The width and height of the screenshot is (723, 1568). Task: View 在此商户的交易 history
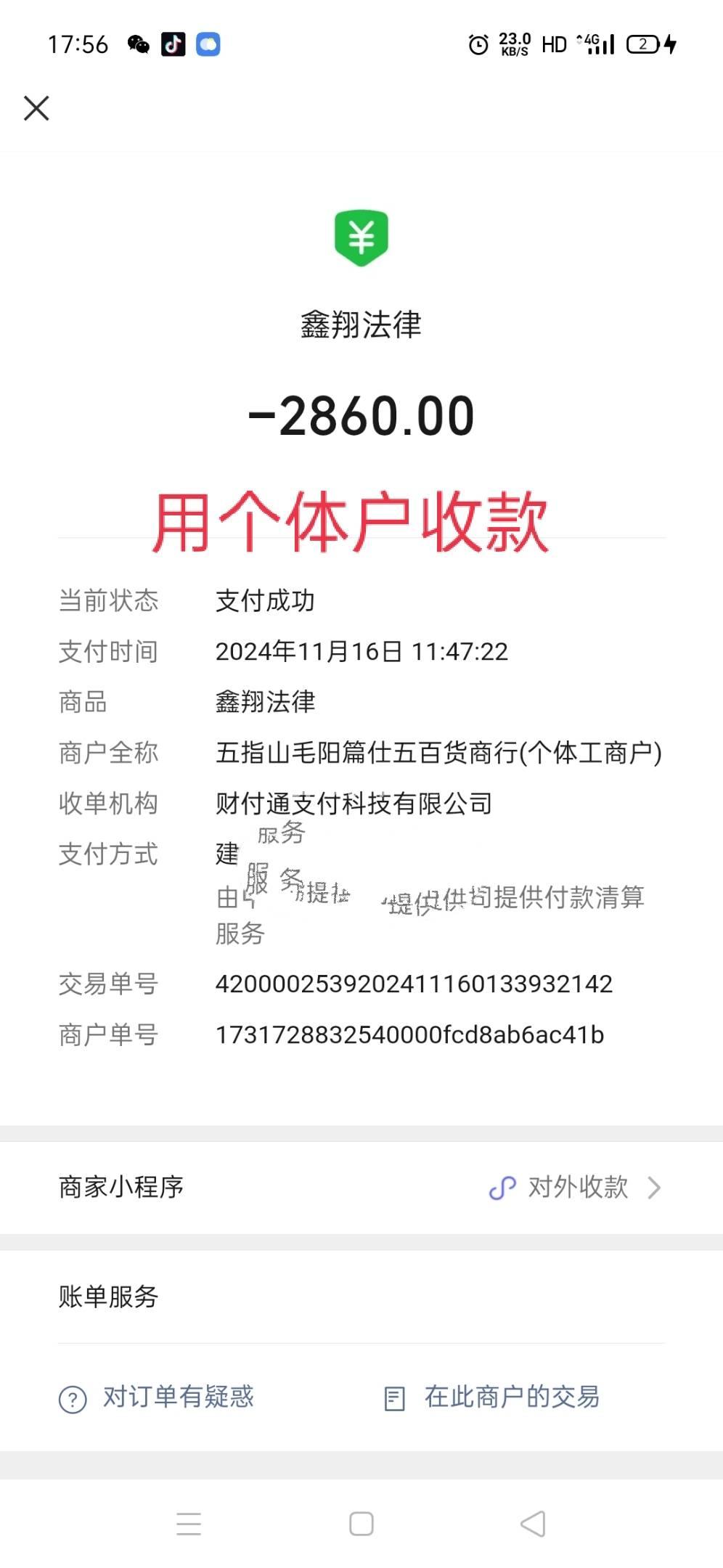click(491, 1397)
